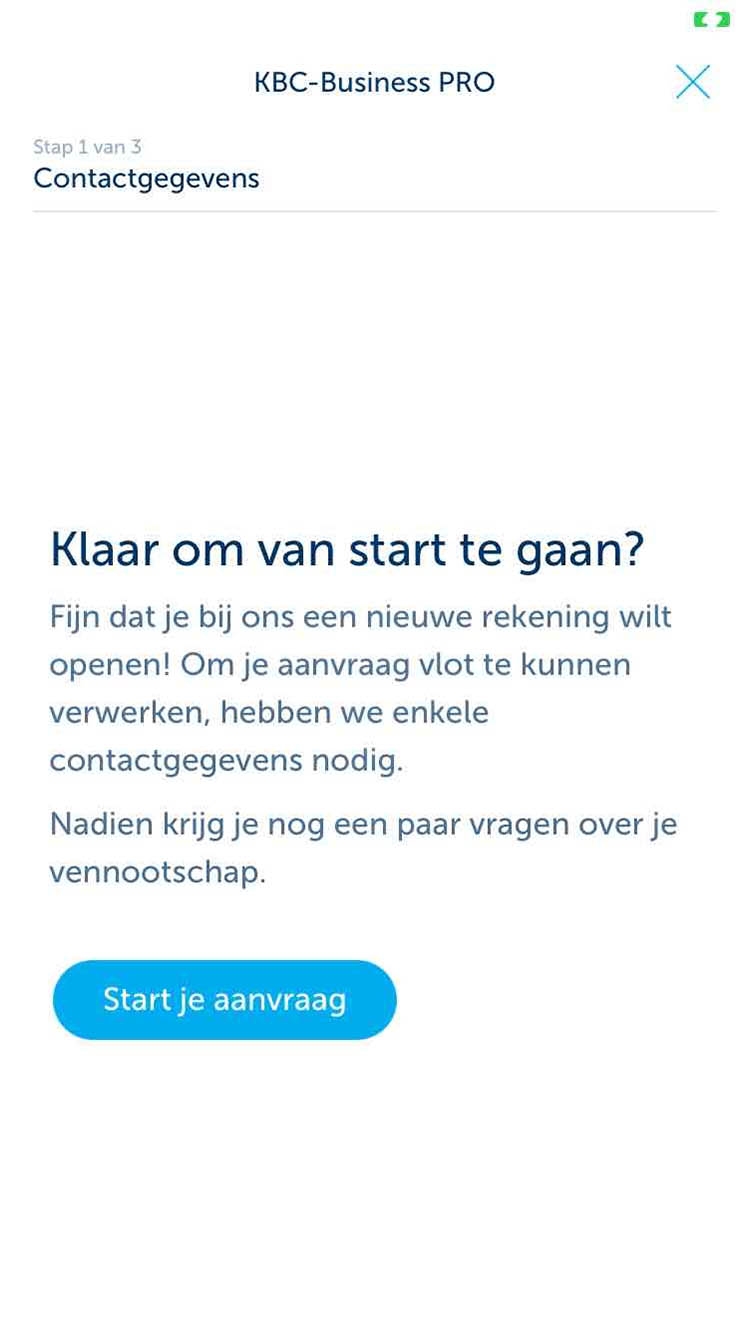
Task: Tap the Start je aanvraag button
Action: point(225,999)
